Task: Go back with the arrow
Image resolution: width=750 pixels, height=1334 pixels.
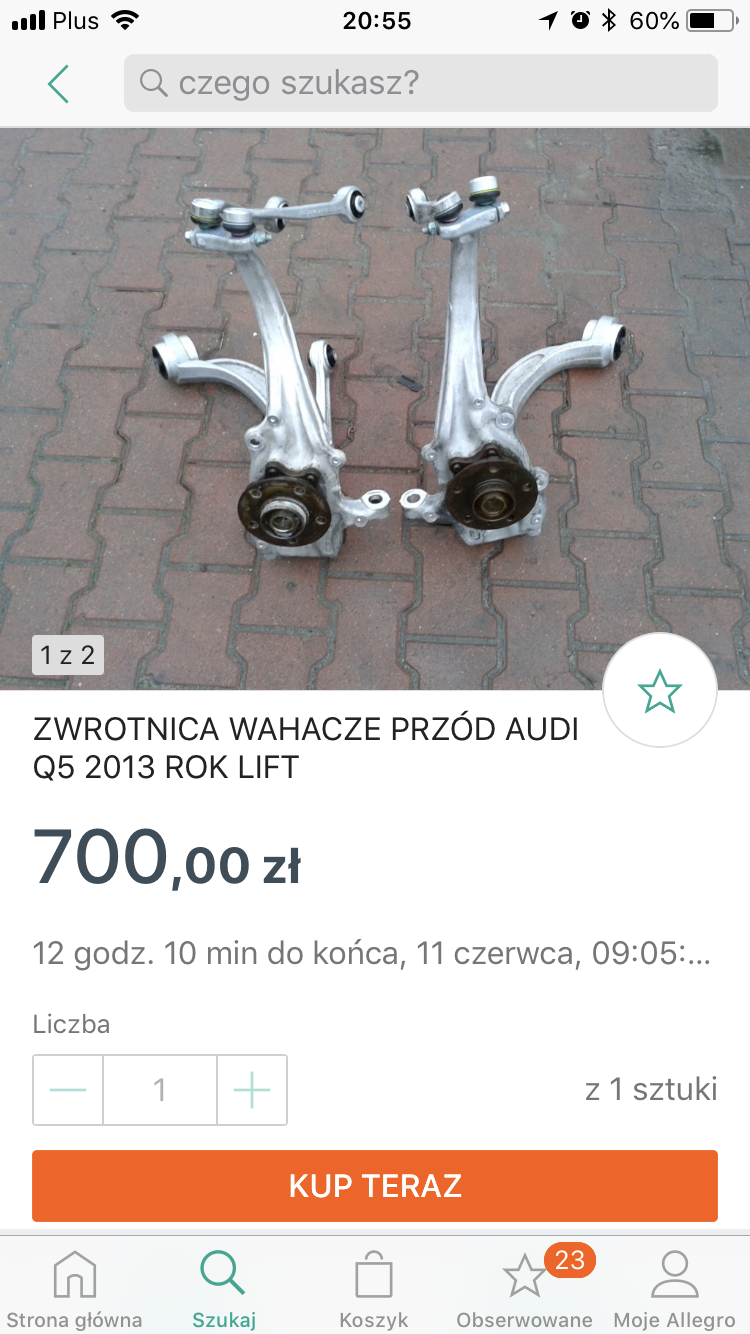Action: [x=58, y=84]
